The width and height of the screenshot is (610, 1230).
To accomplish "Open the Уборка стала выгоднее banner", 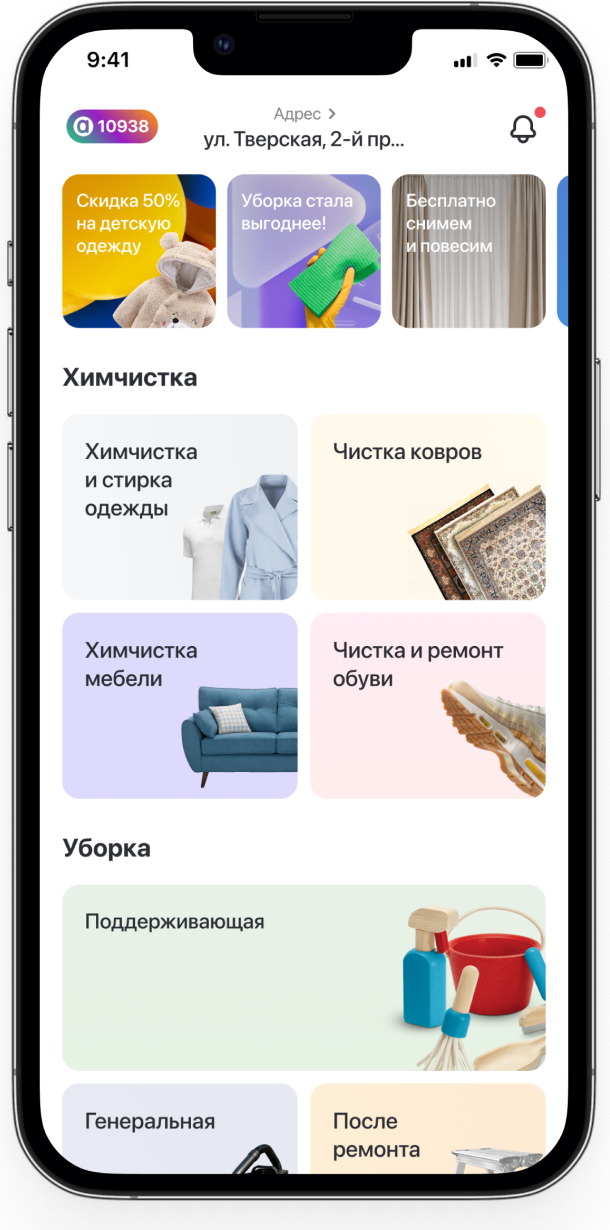I will pyautogui.click(x=303, y=251).
